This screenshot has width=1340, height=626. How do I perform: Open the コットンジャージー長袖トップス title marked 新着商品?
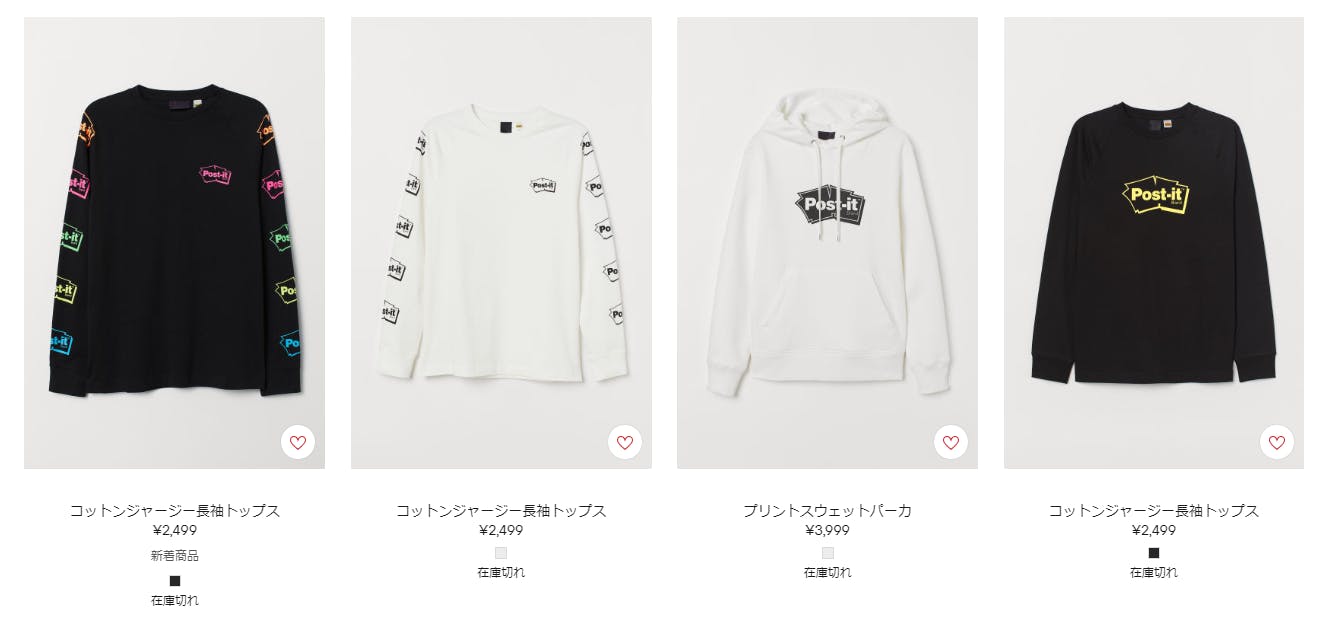(x=174, y=510)
